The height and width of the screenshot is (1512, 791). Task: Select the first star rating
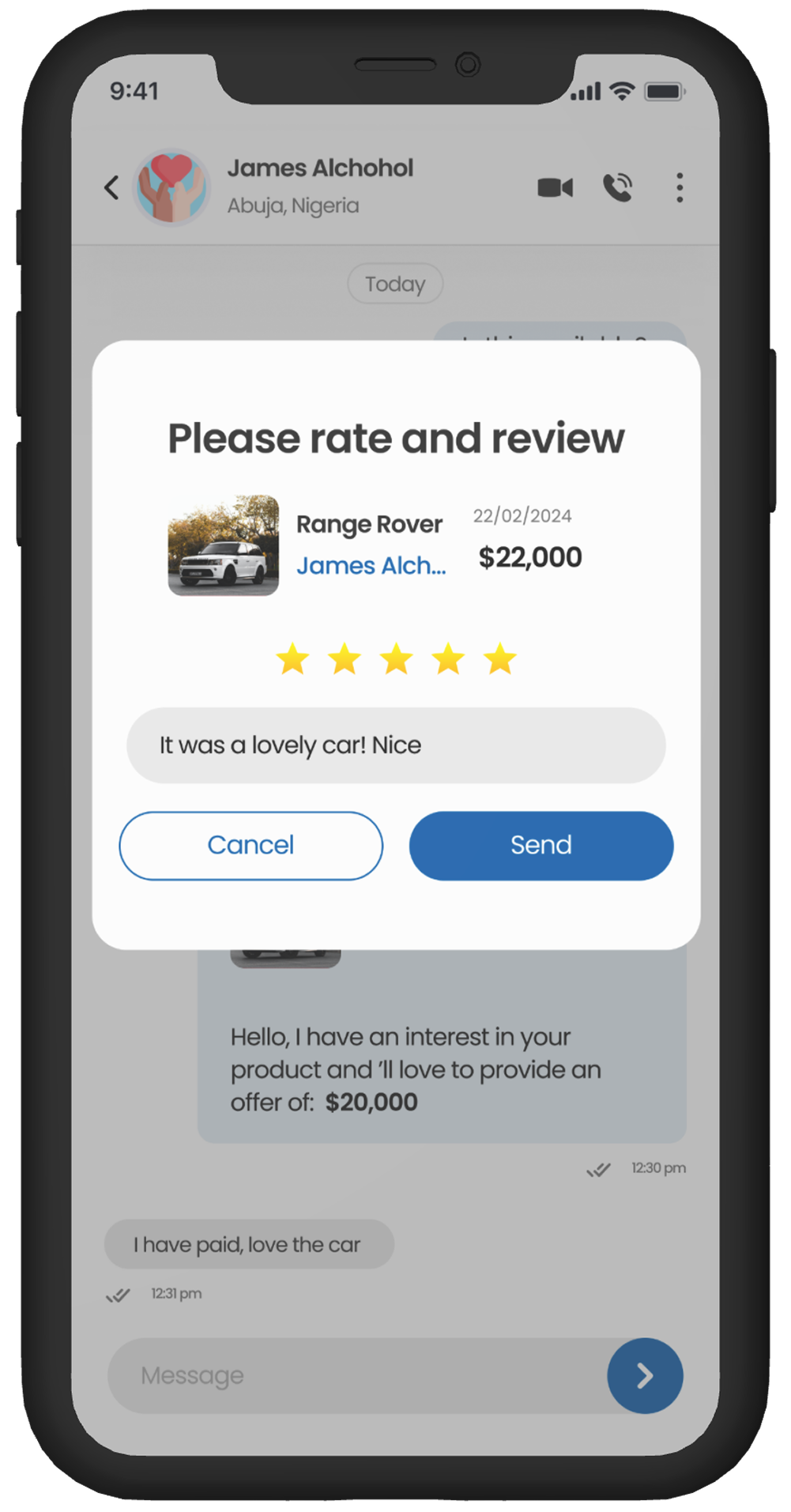[292, 659]
